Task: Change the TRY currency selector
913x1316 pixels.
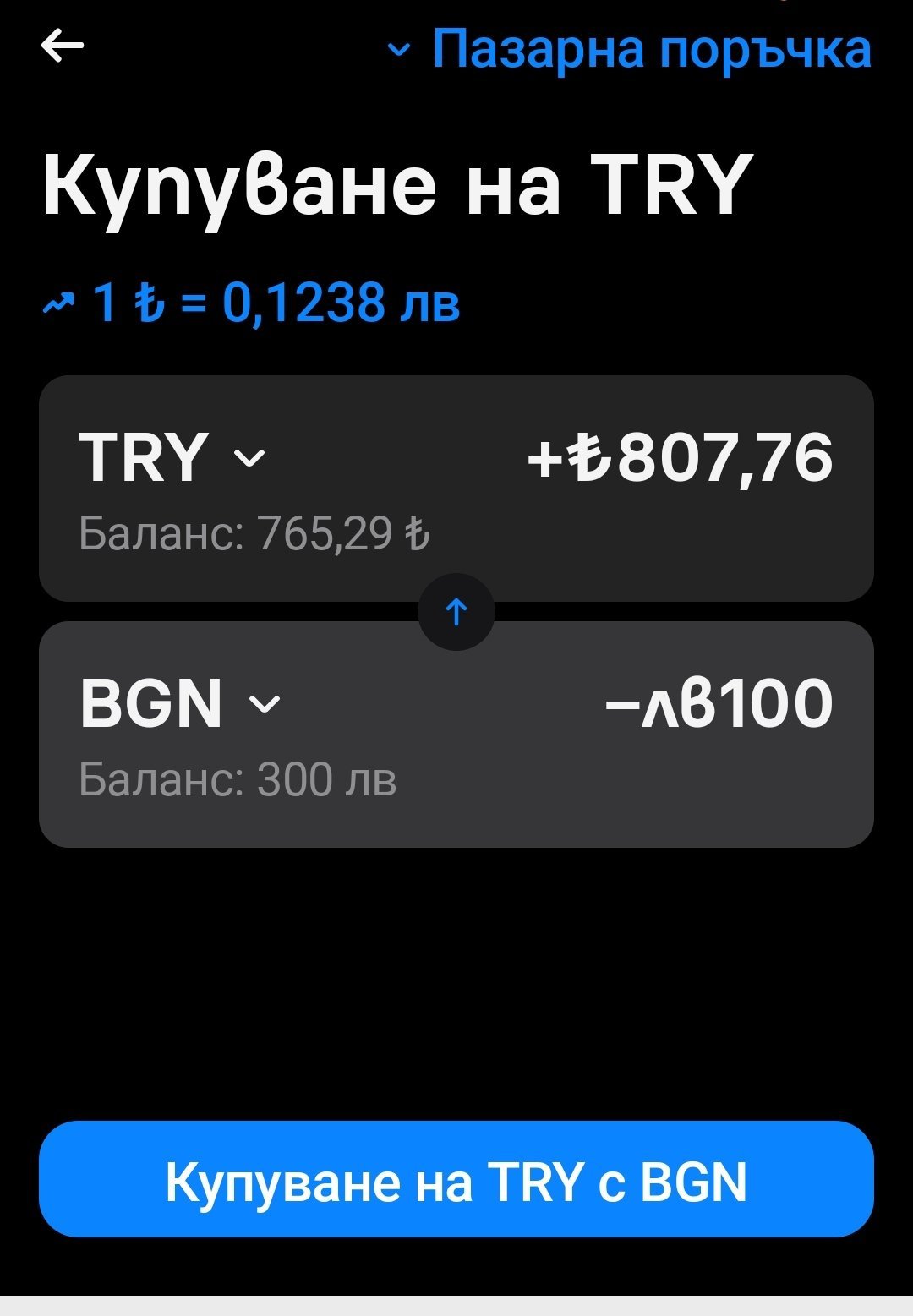Action: (172, 457)
